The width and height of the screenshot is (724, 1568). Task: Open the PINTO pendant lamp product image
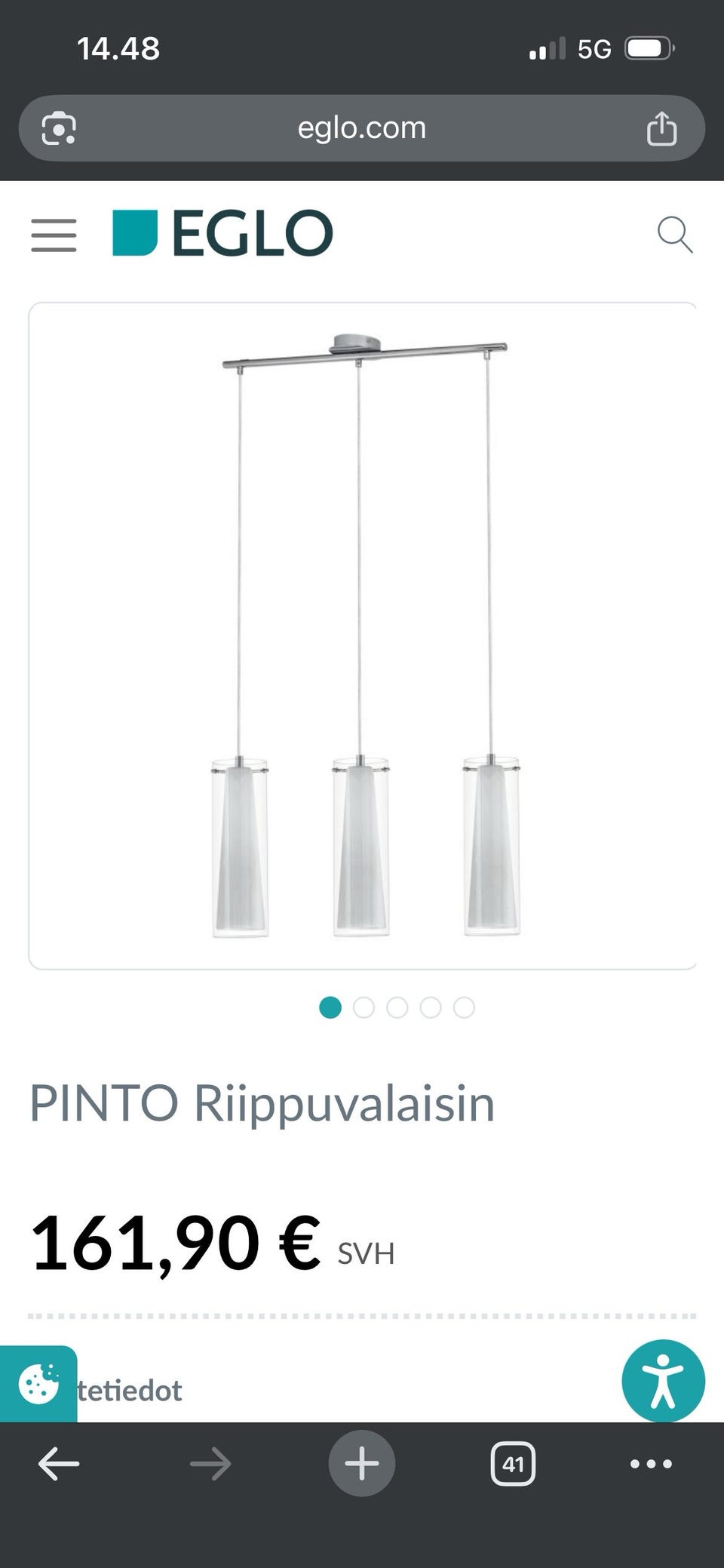click(362, 635)
